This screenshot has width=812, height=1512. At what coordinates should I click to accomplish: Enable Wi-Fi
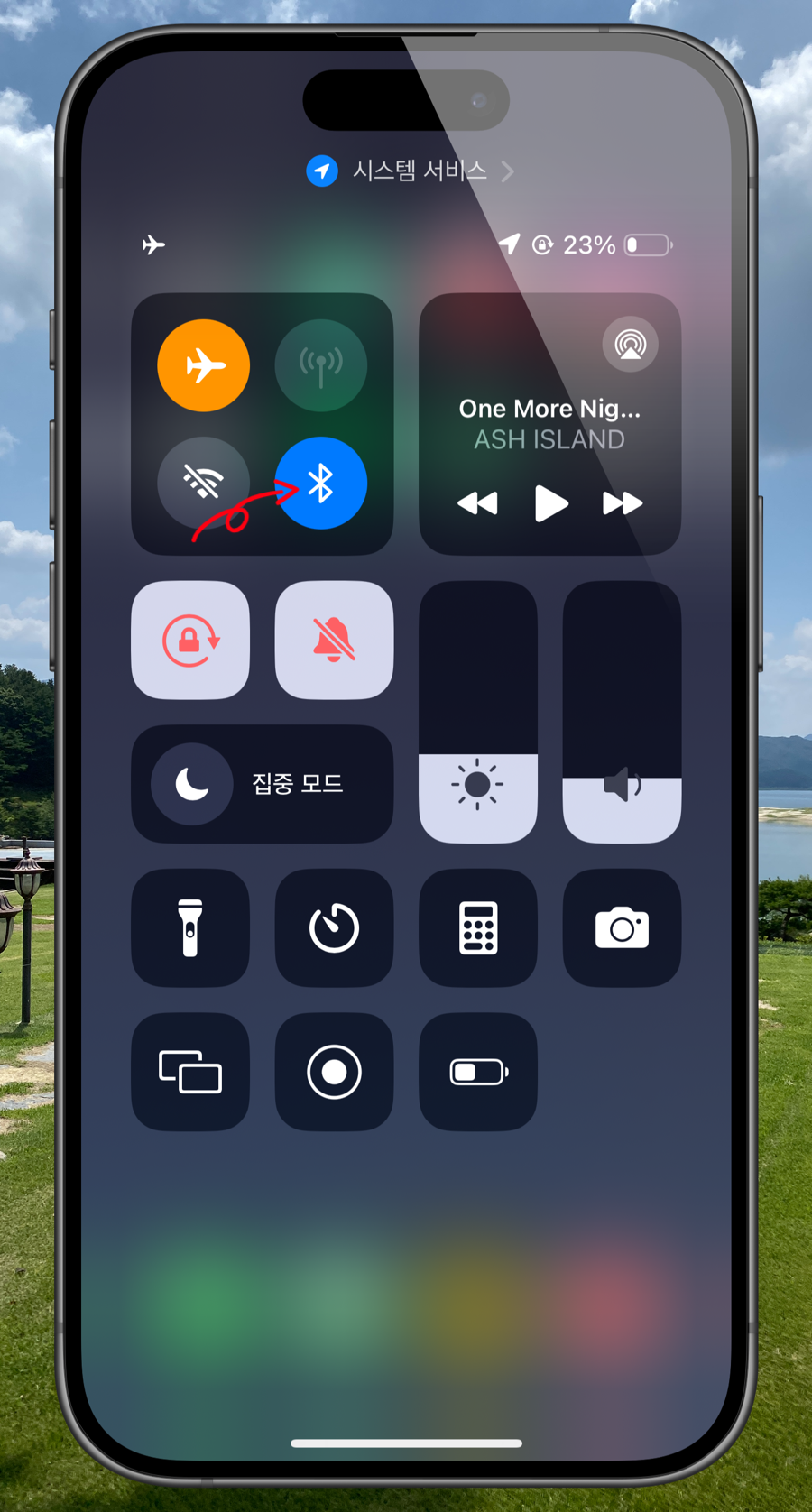[204, 483]
